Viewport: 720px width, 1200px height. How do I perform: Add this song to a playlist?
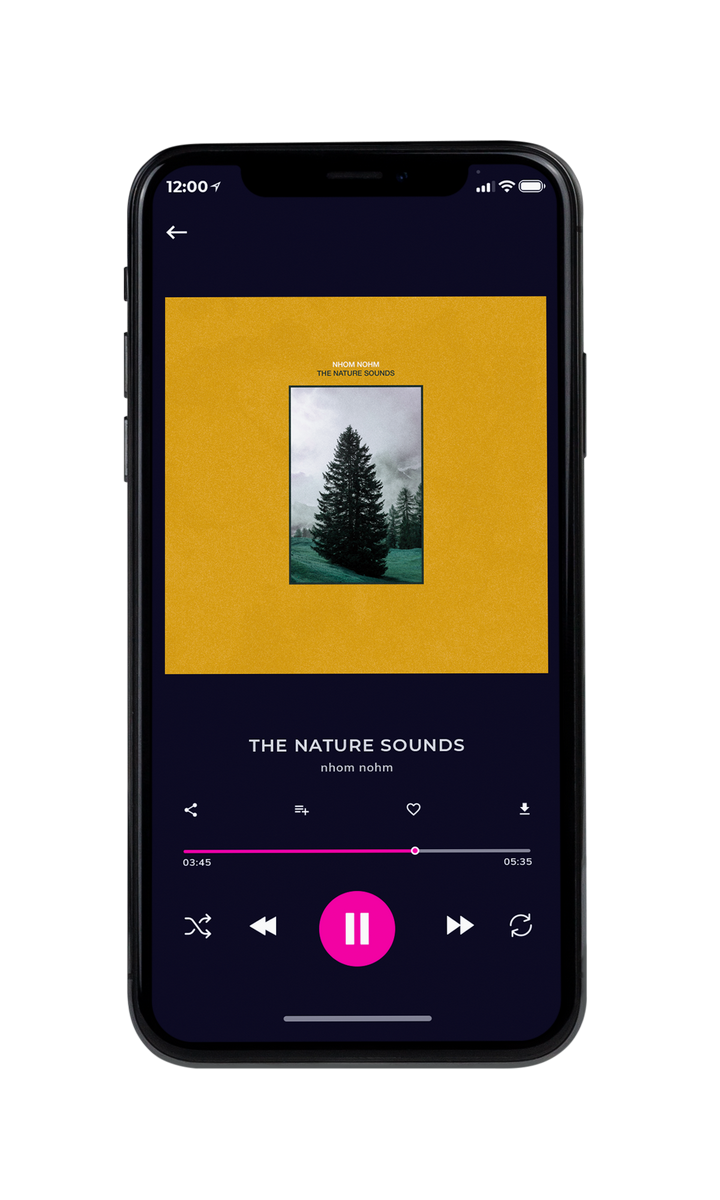[301, 810]
